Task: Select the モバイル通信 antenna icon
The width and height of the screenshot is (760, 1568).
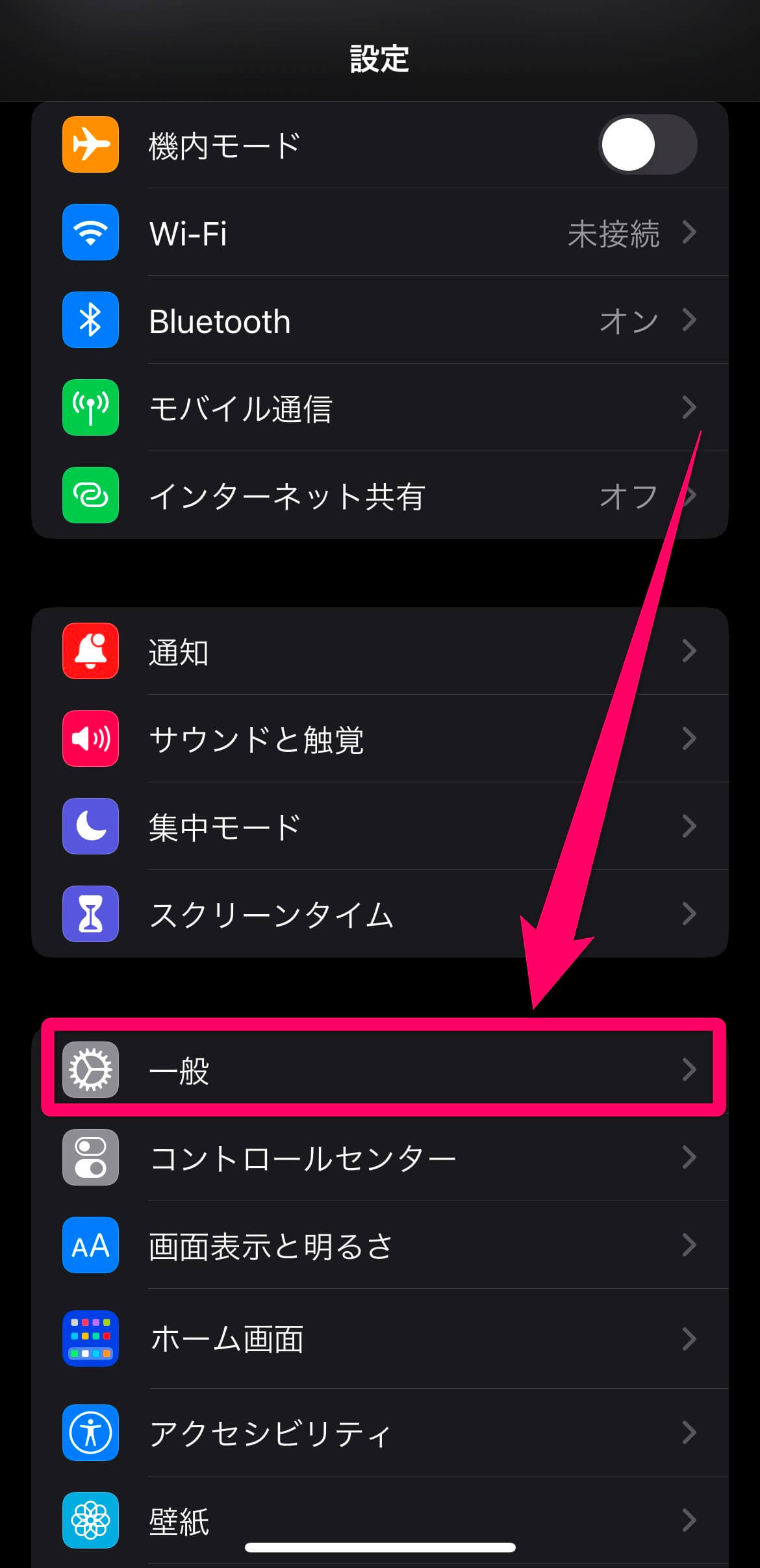Action: tap(90, 408)
